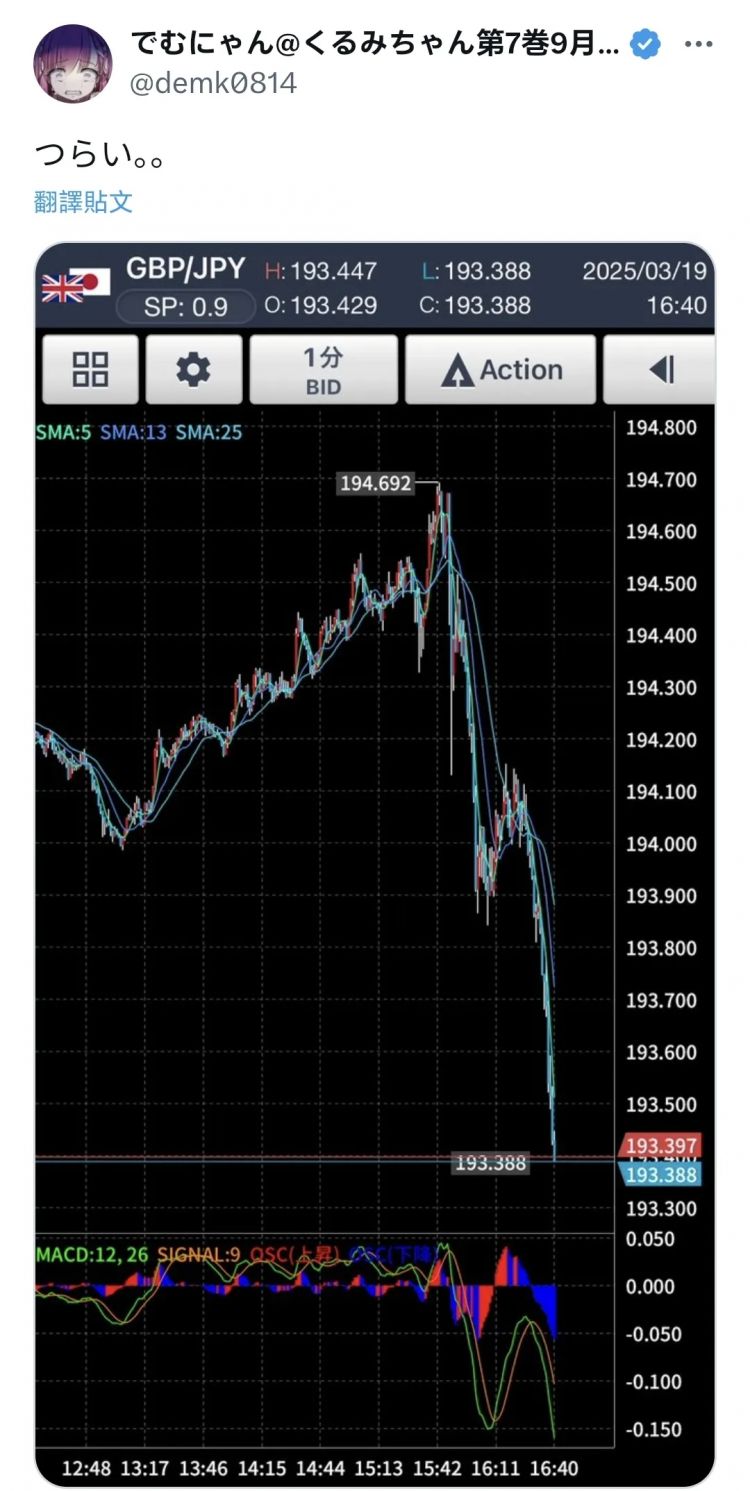Open the post's overflow menu
This screenshot has height=1491, width=750.
698,44
